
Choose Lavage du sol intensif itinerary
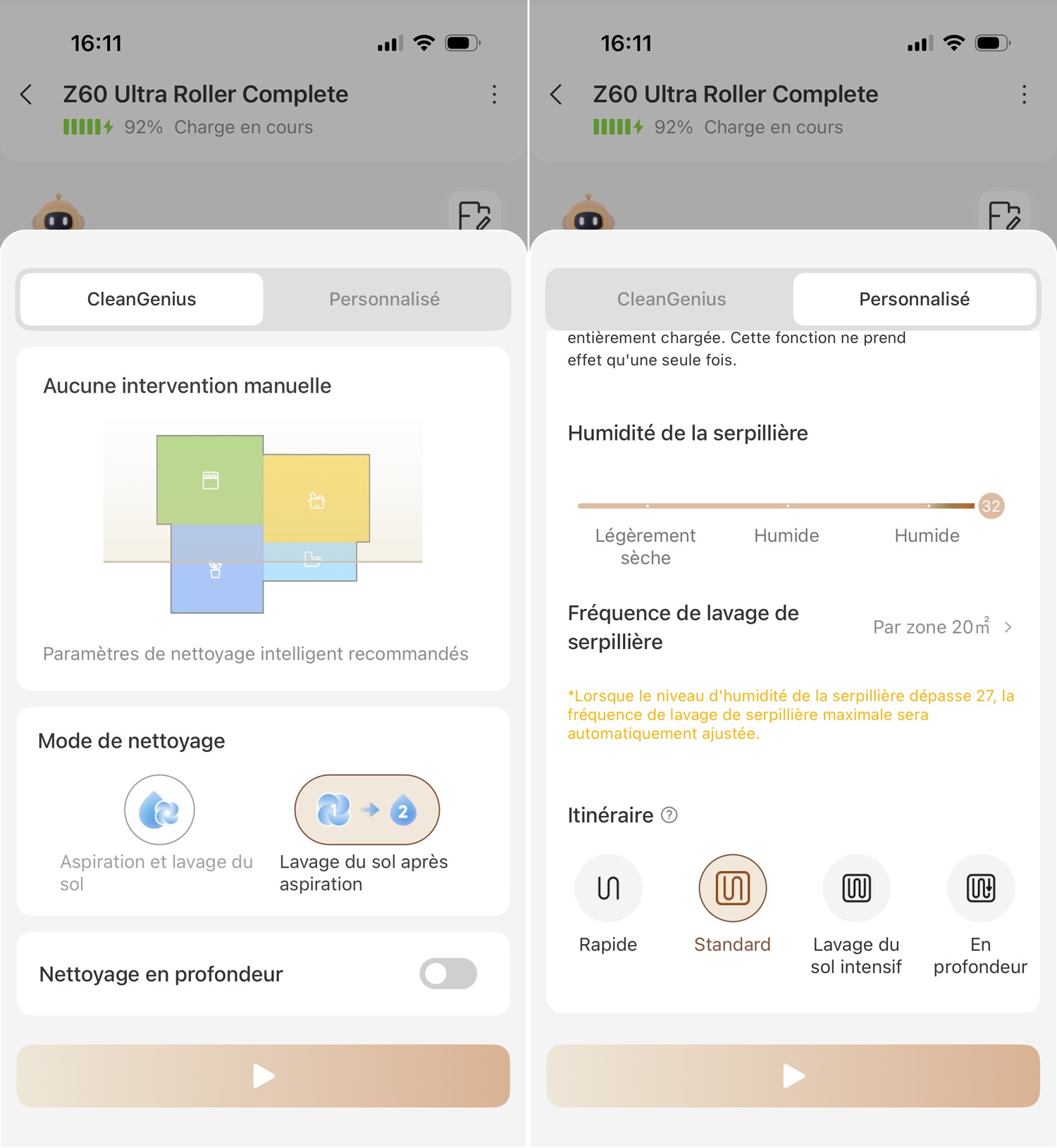point(856,888)
